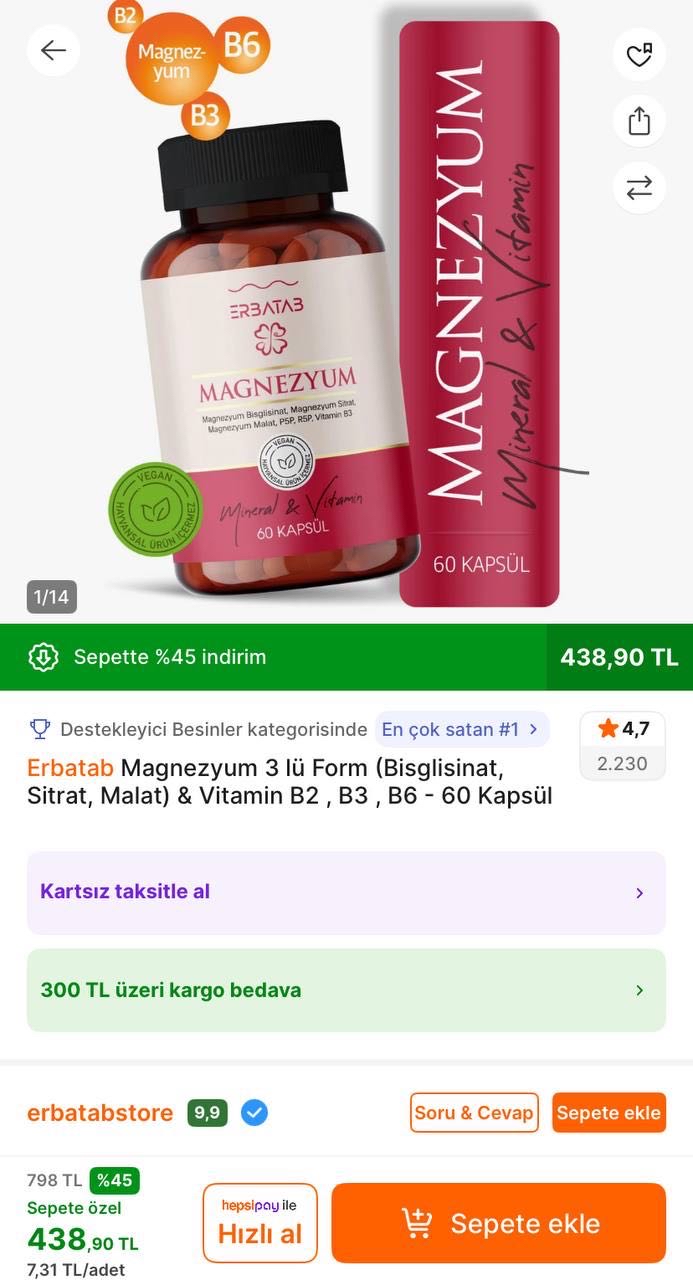Screen dimensions: 693x1280
Task: Share this product
Action: point(639,121)
